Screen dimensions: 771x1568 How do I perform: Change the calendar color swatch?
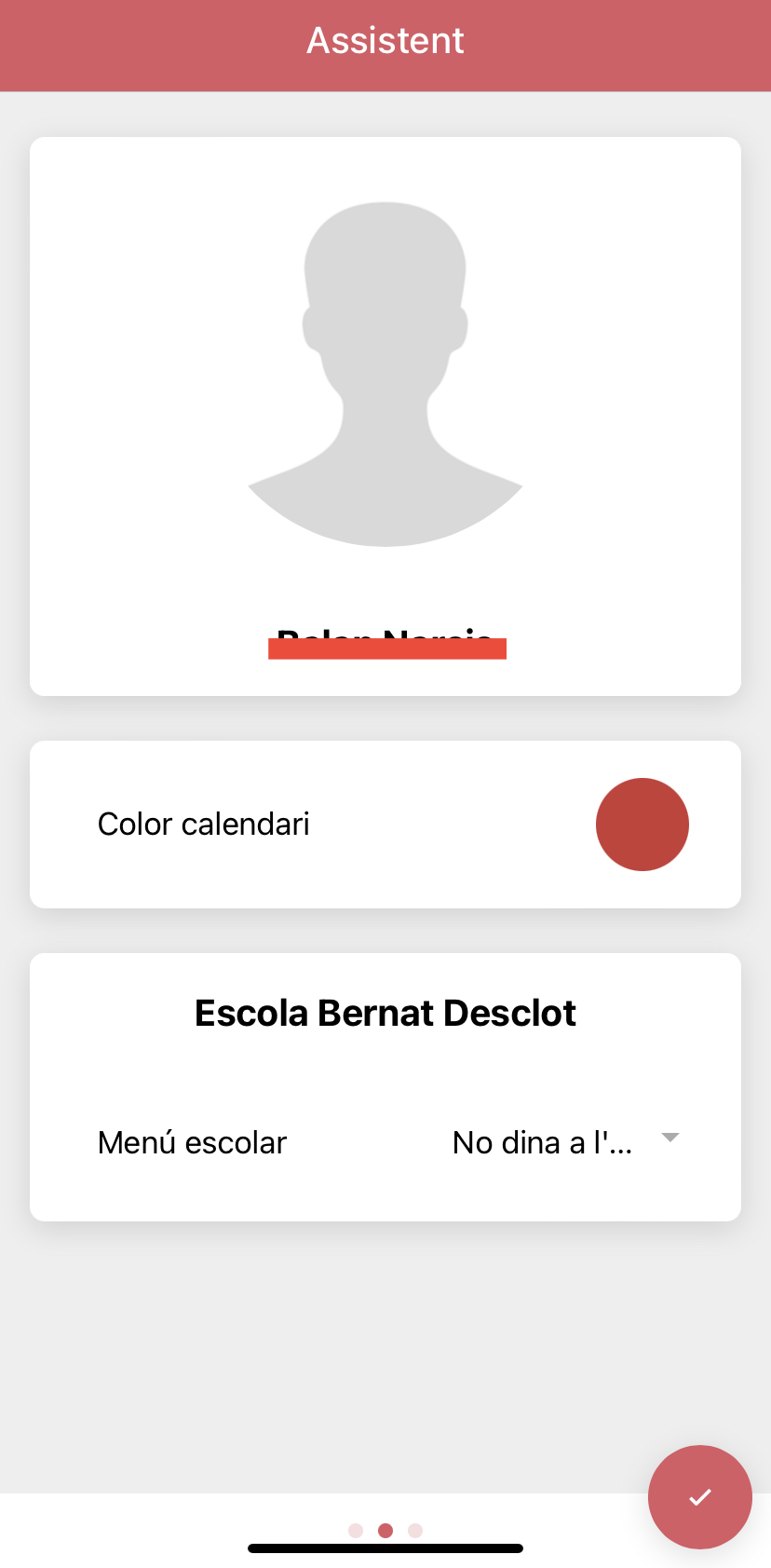(x=642, y=825)
